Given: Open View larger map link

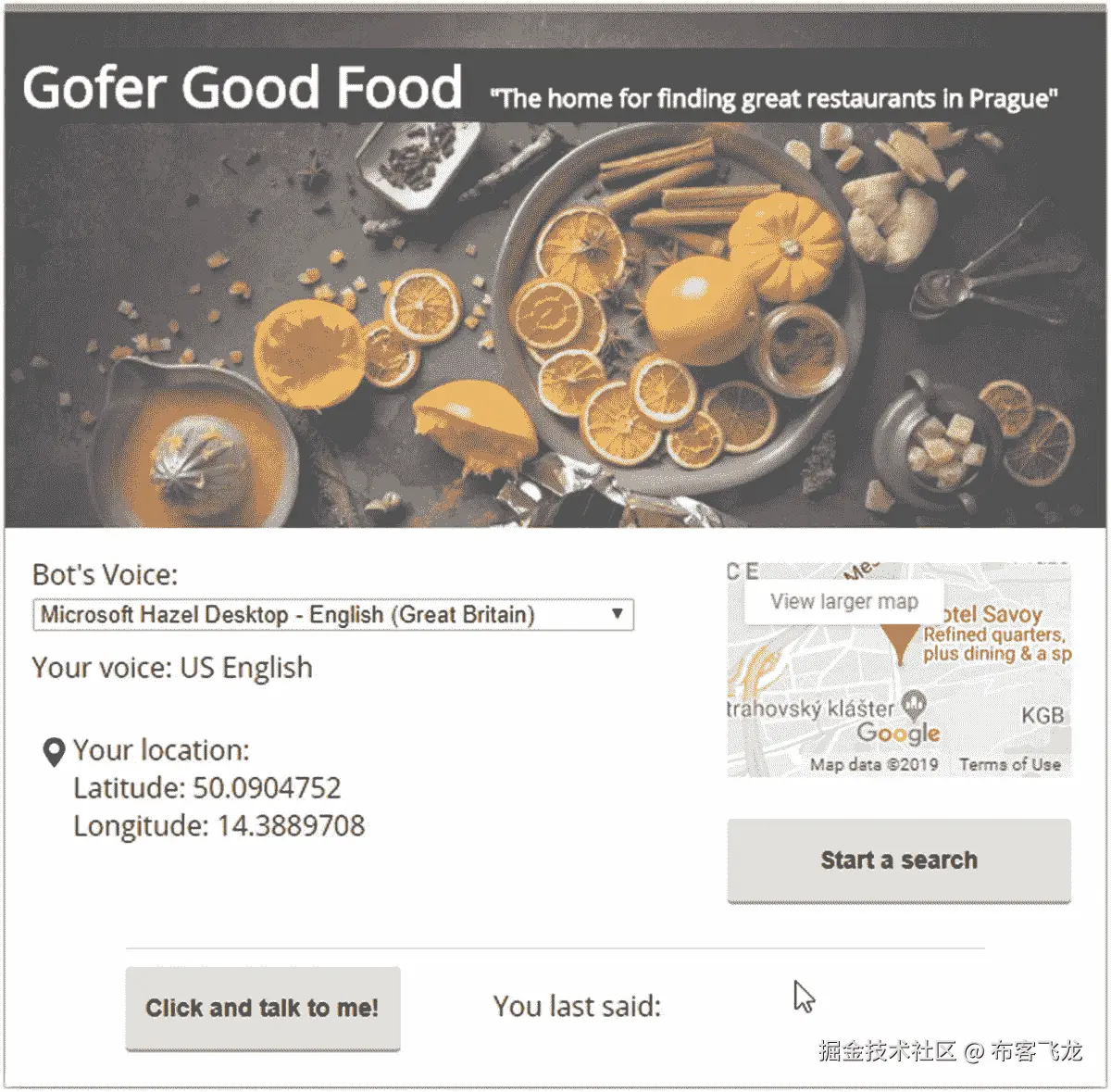Looking at the screenshot, I should pyautogui.click(x=843, y=602).
